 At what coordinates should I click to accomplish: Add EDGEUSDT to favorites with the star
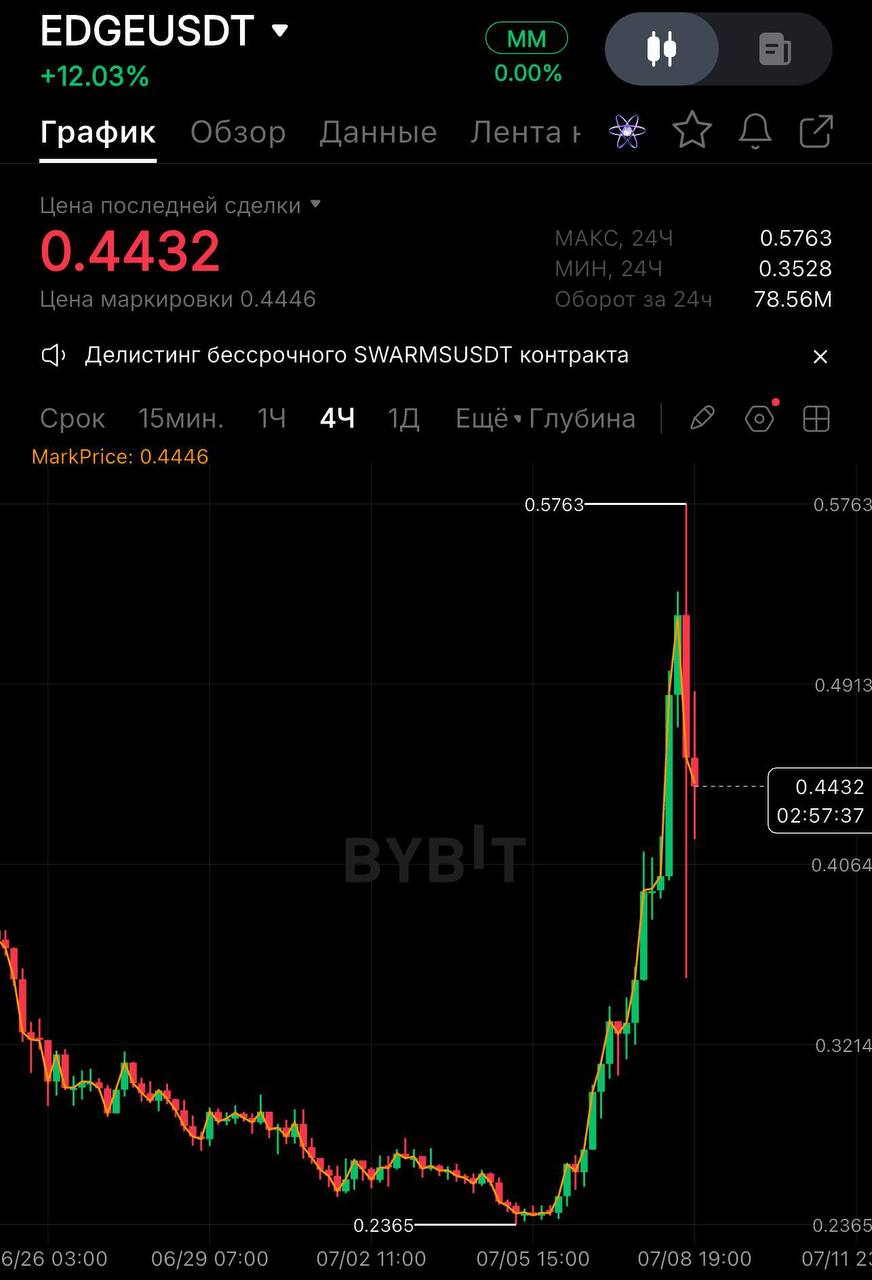692,131
